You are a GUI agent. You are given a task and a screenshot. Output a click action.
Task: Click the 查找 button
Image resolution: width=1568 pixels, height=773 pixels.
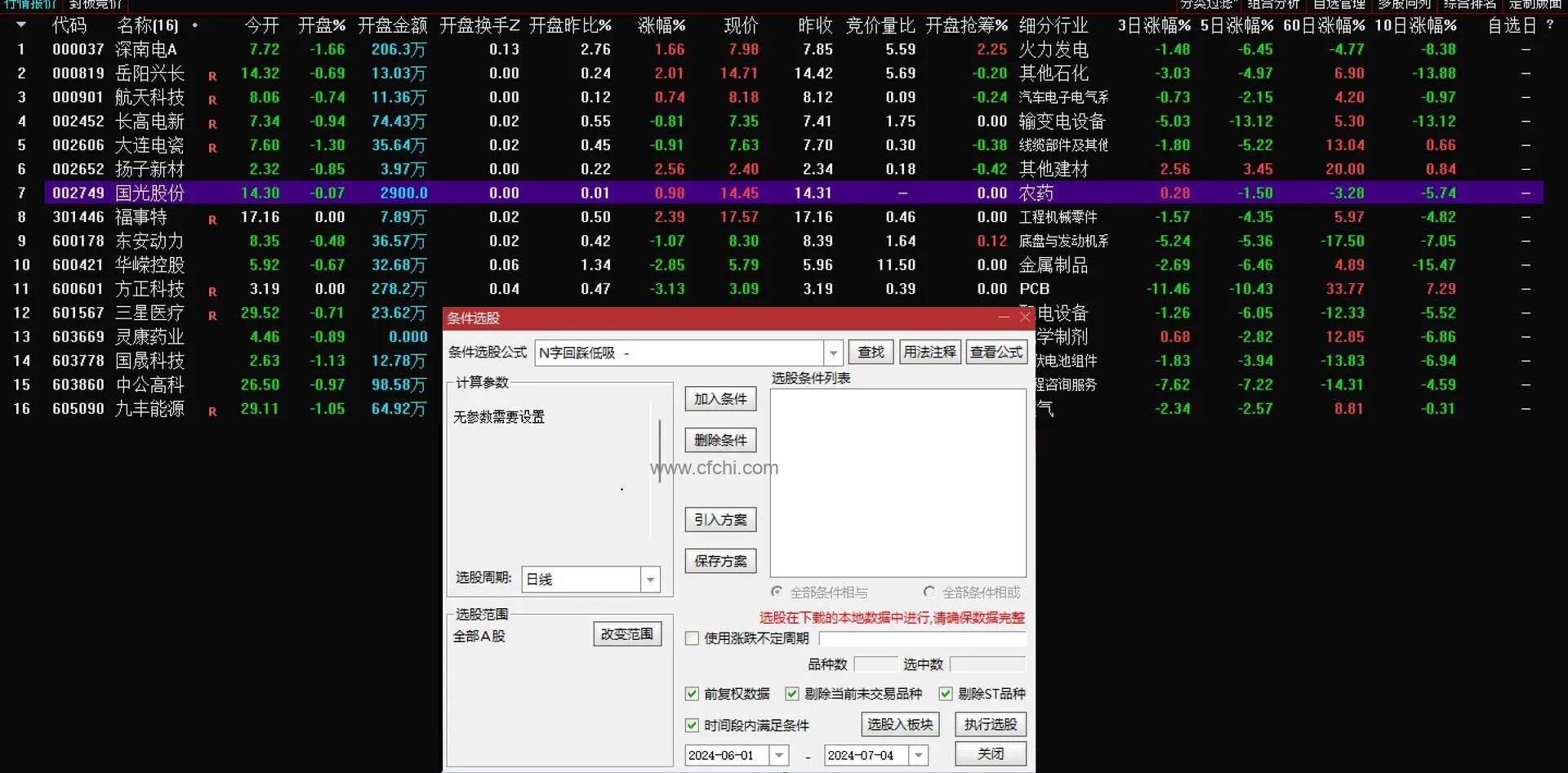pos(871,353)
